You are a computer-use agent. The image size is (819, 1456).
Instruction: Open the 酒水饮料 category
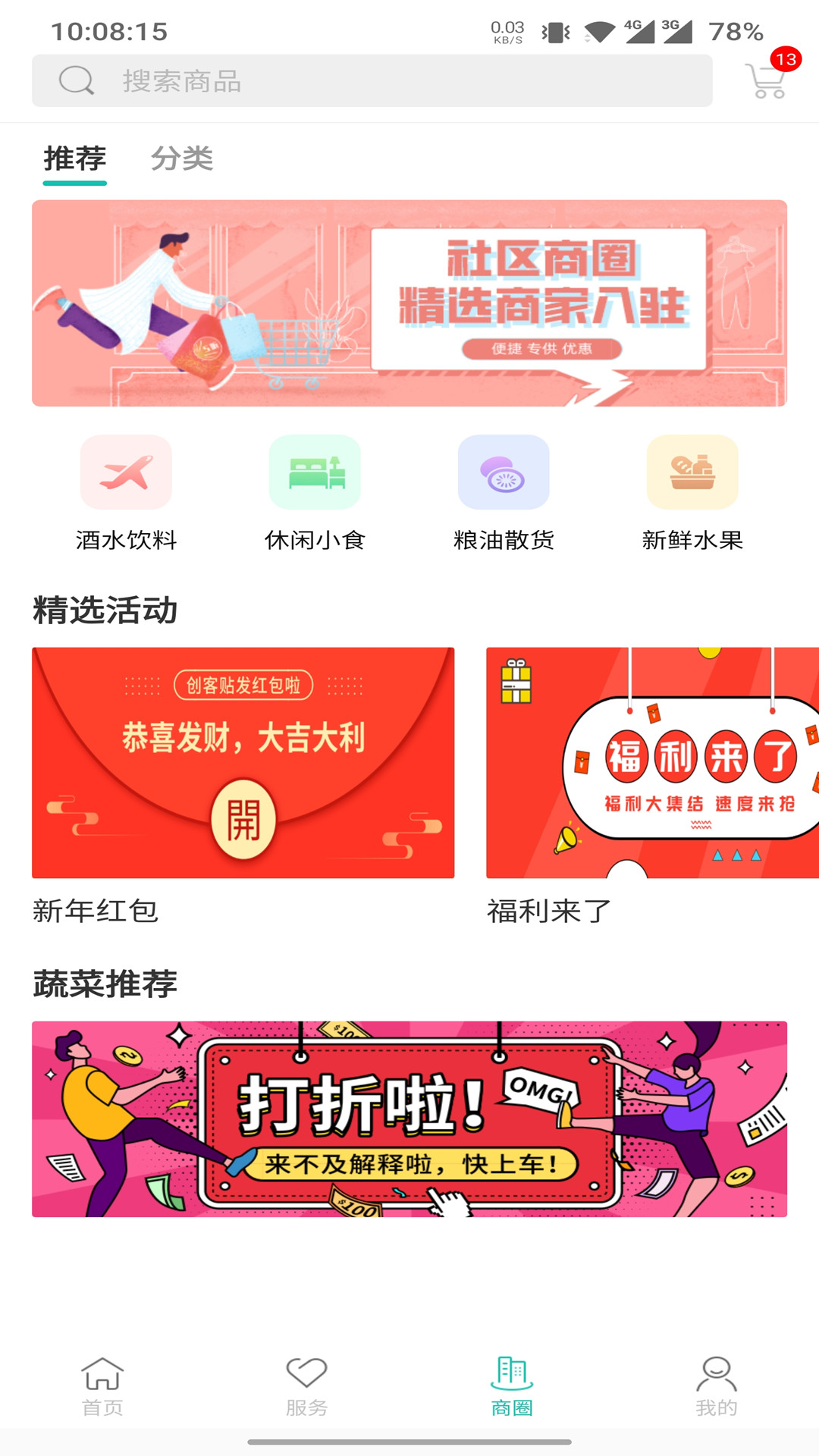[x=126, y=493]
